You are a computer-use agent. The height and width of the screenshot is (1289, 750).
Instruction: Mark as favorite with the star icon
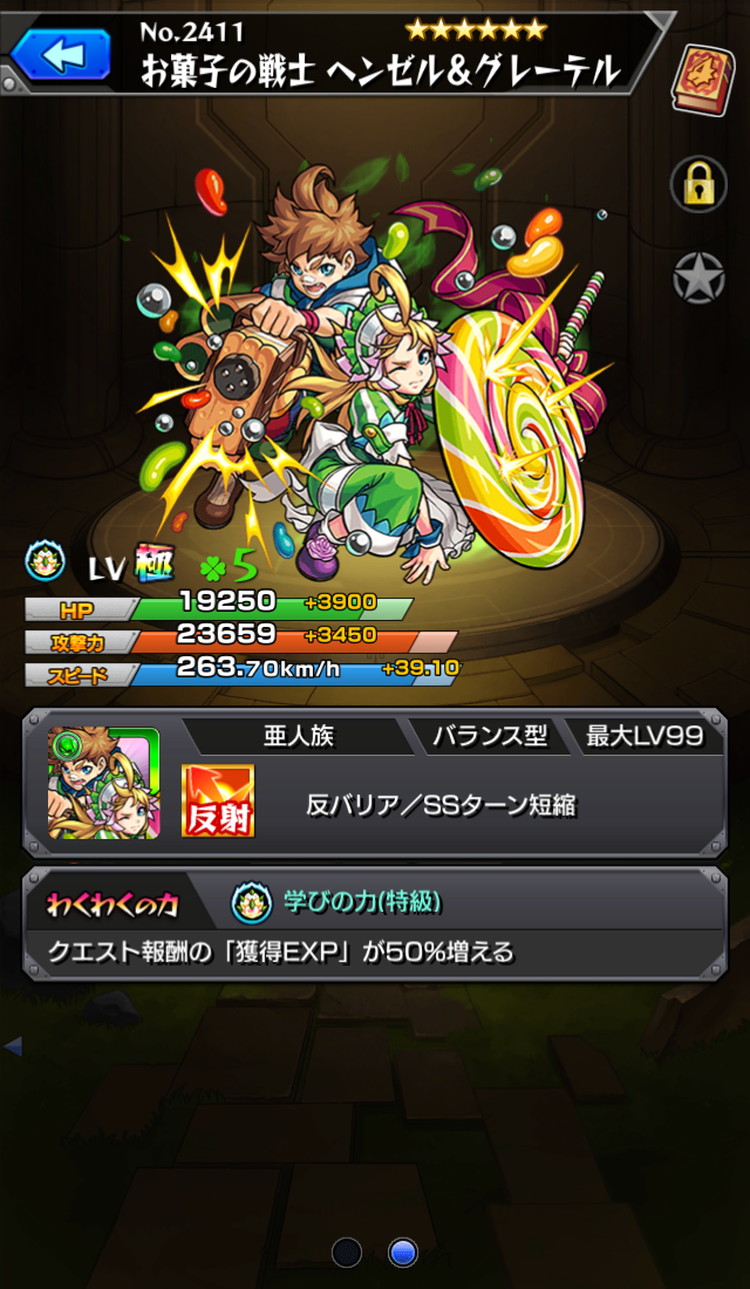699,279
